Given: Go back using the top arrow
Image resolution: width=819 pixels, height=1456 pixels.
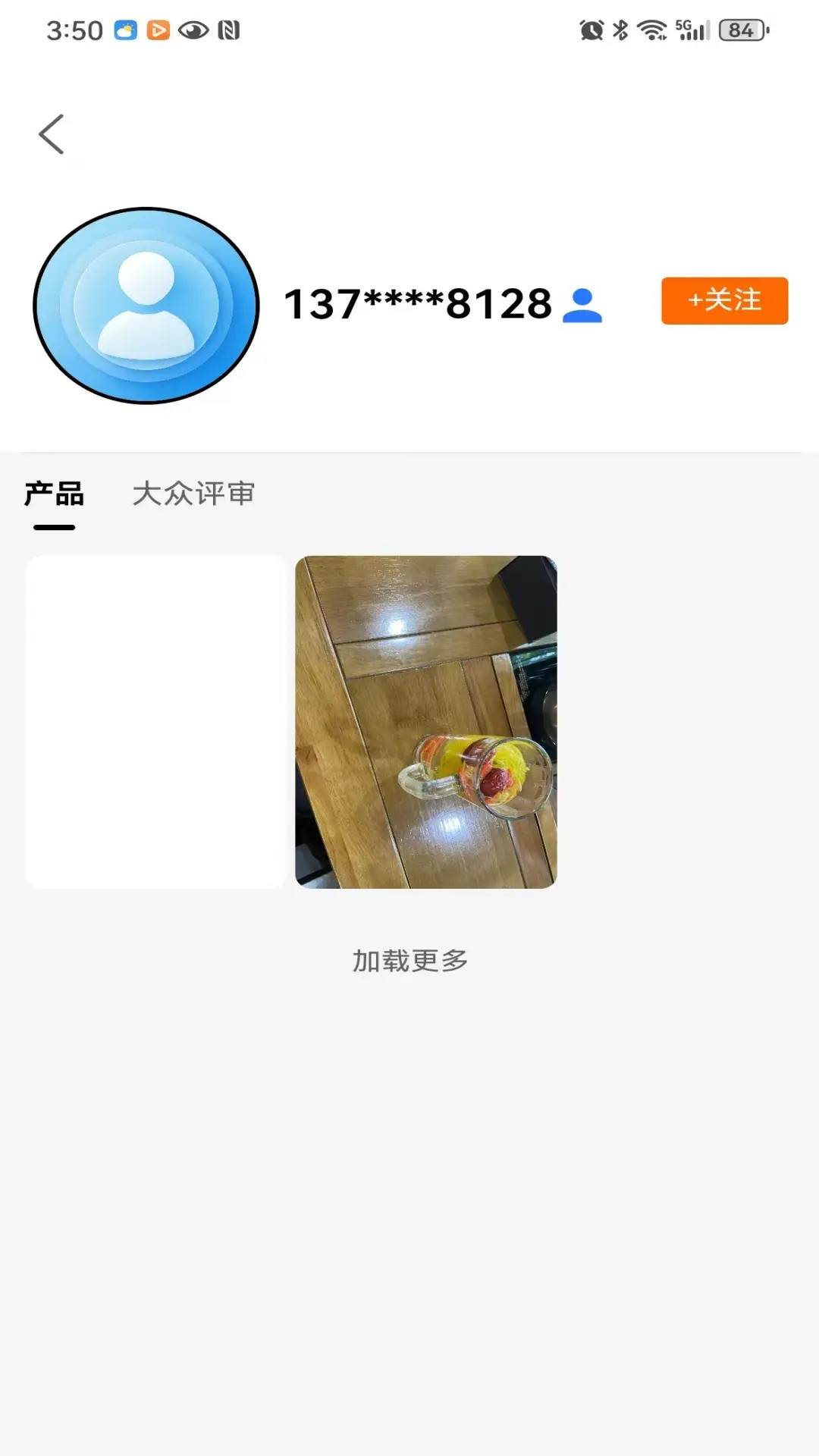Looking at the screenshot, I should click(52, 135).
